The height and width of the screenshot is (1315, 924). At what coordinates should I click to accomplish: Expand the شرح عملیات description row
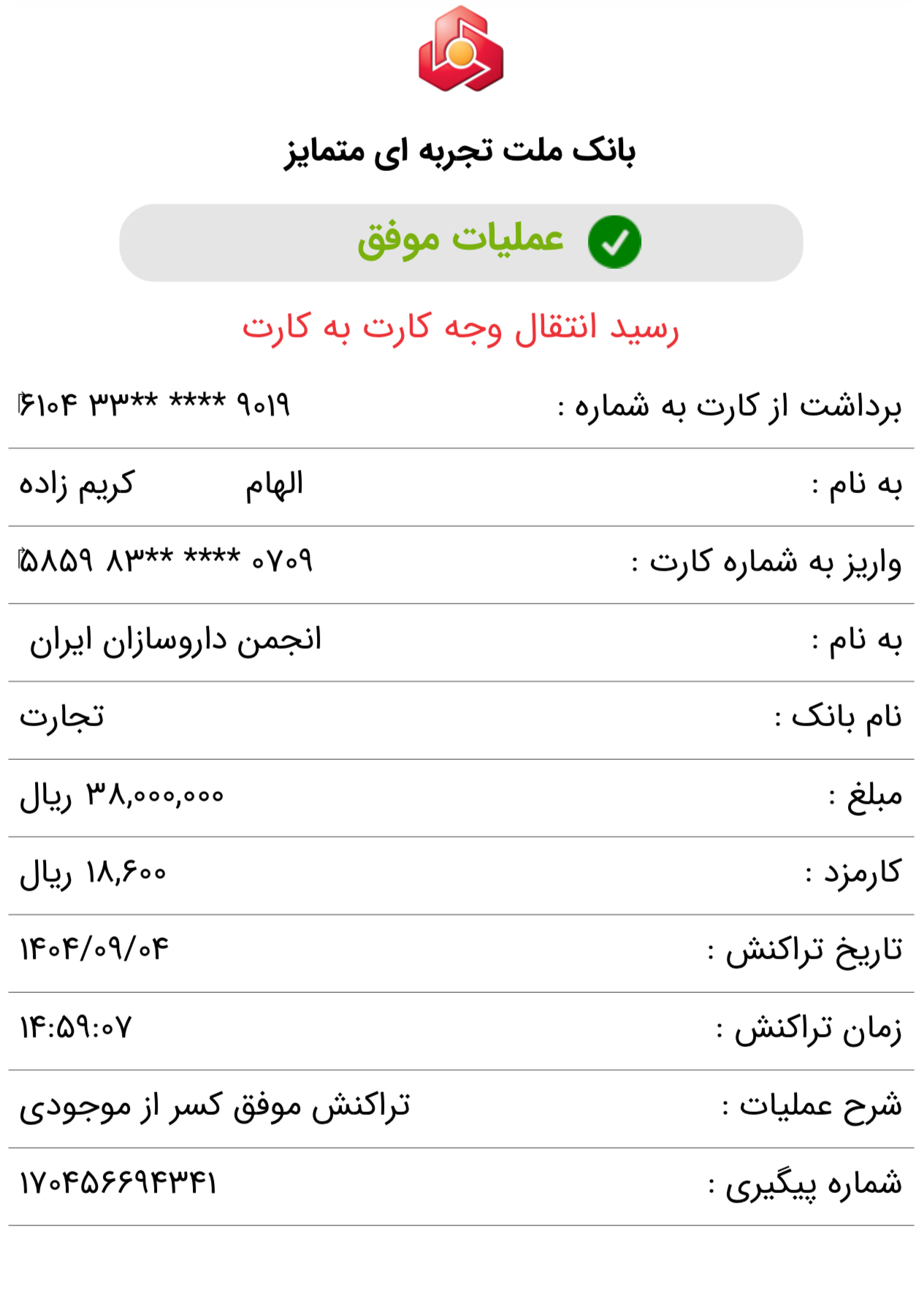point(462,1108)
